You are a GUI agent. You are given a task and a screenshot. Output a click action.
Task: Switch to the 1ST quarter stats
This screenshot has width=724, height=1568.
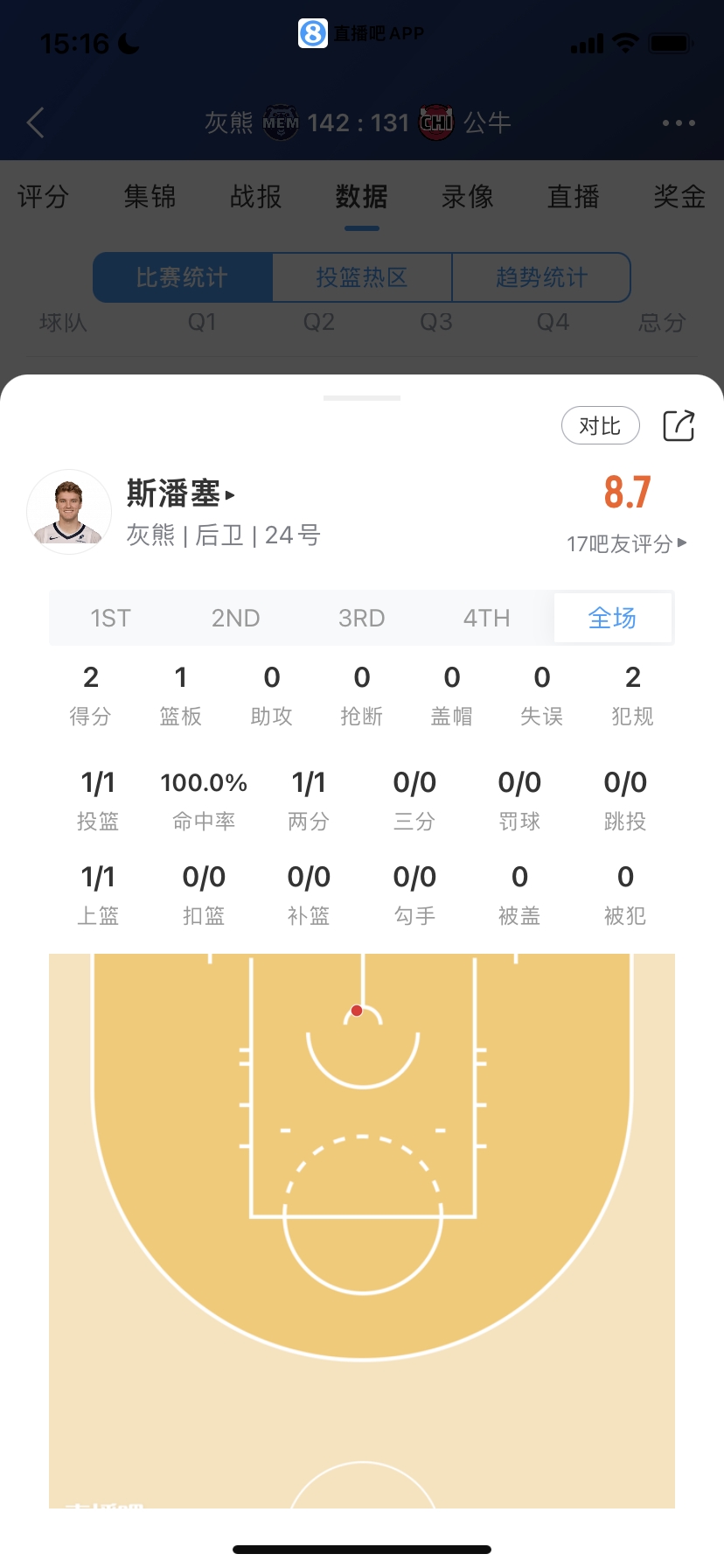click(110, 619)
